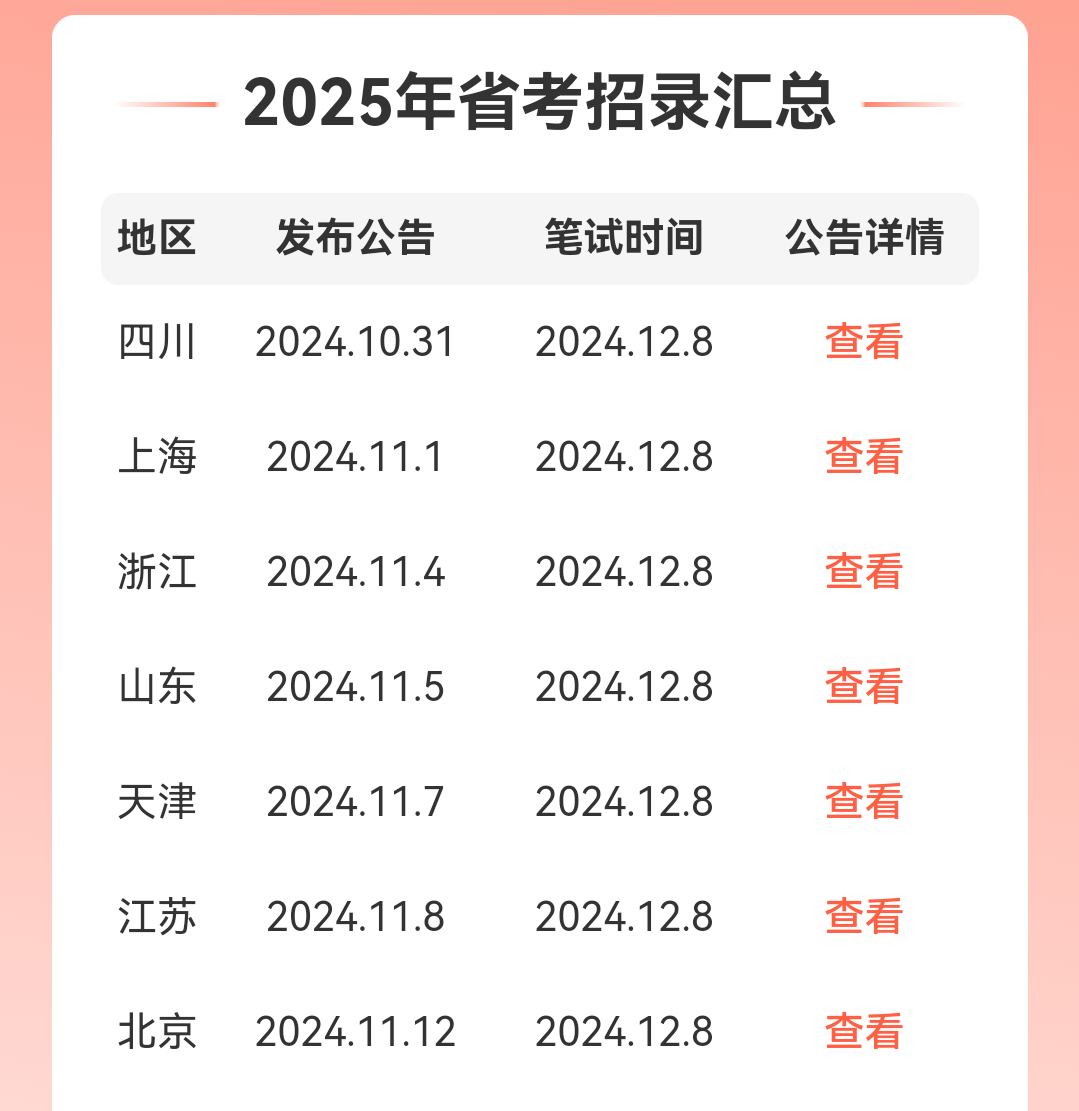Check 江苏 announcement via 查看
Screen dimensions: 1079x1111
point(864,917)
